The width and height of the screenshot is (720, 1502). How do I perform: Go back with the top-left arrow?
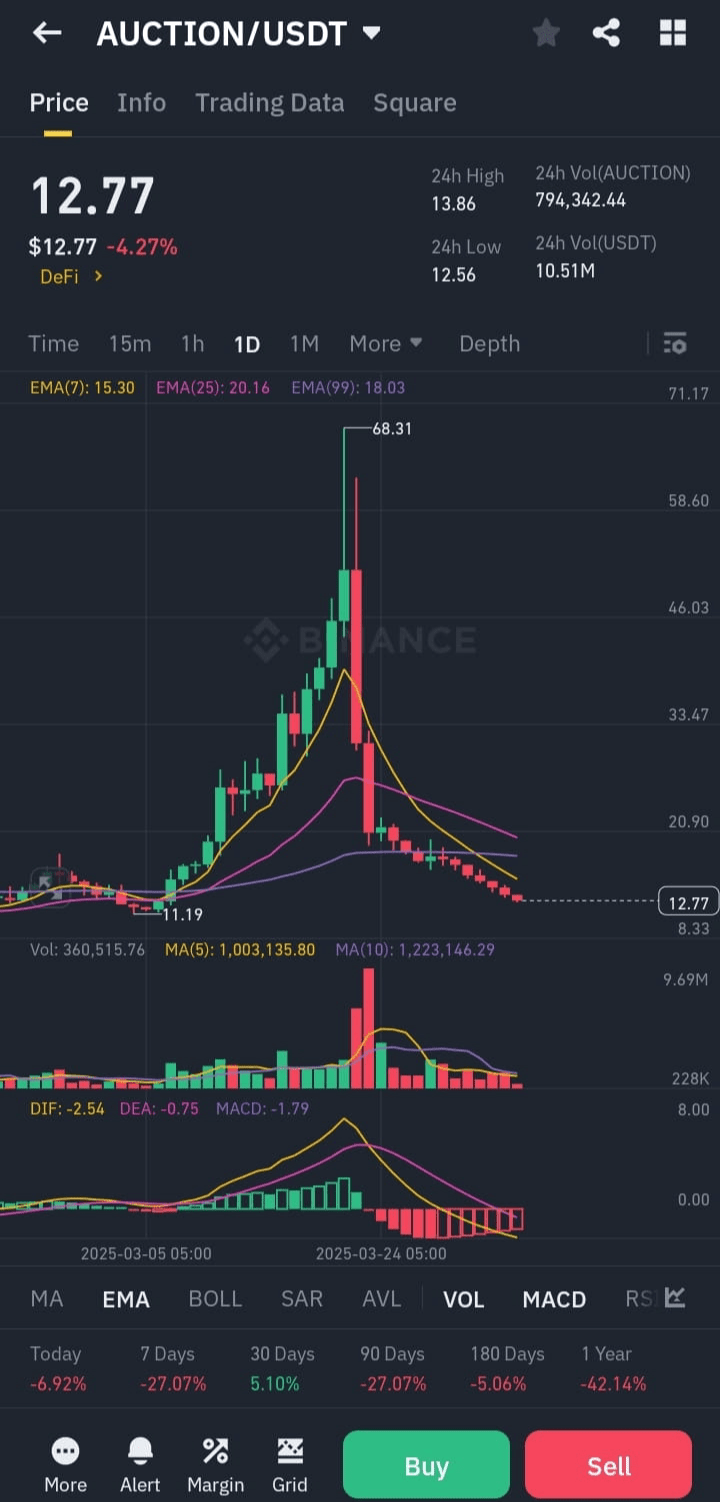click(46, 33)
